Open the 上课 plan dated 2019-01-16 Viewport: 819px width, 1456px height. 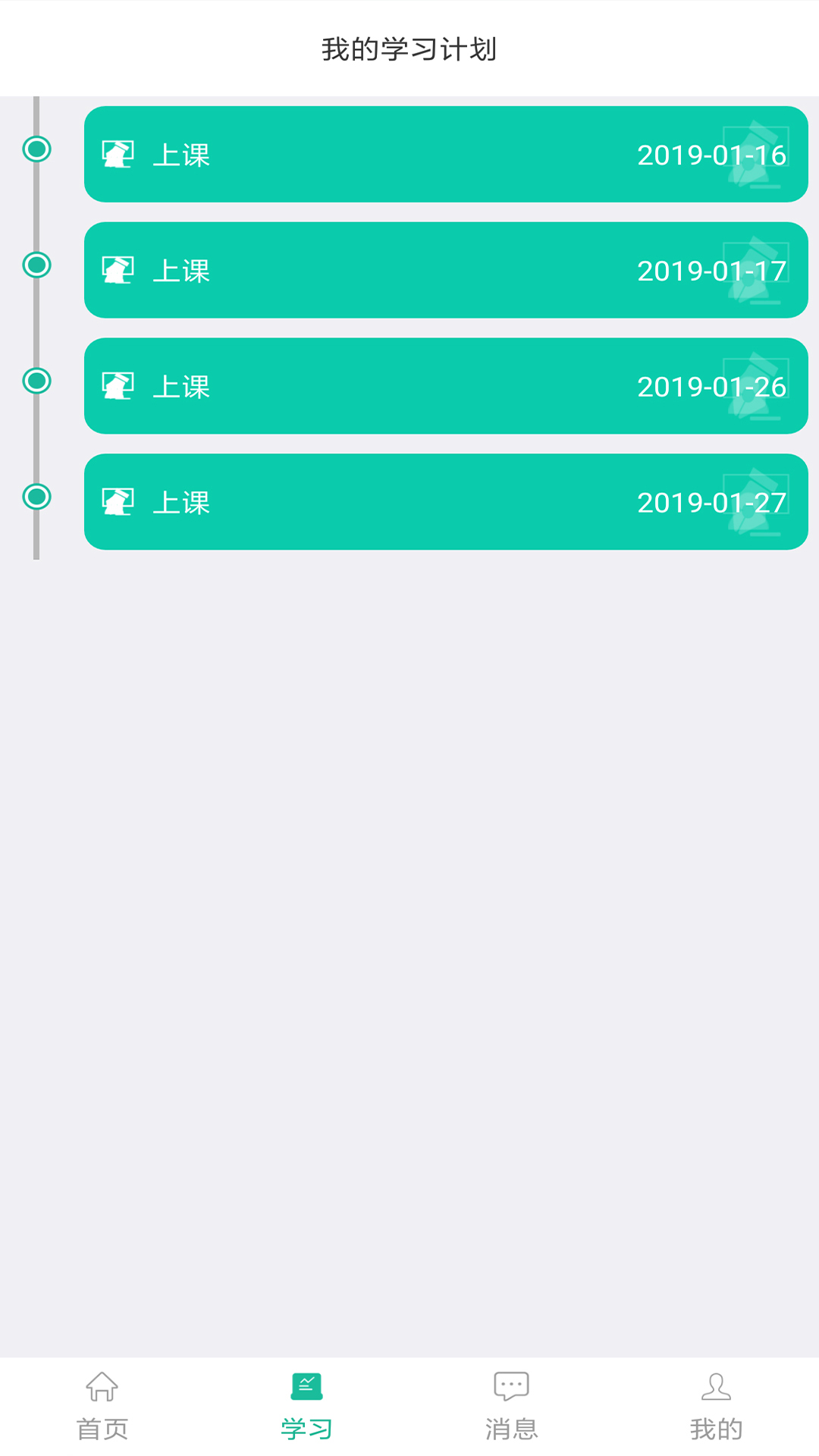pos(446,155)
